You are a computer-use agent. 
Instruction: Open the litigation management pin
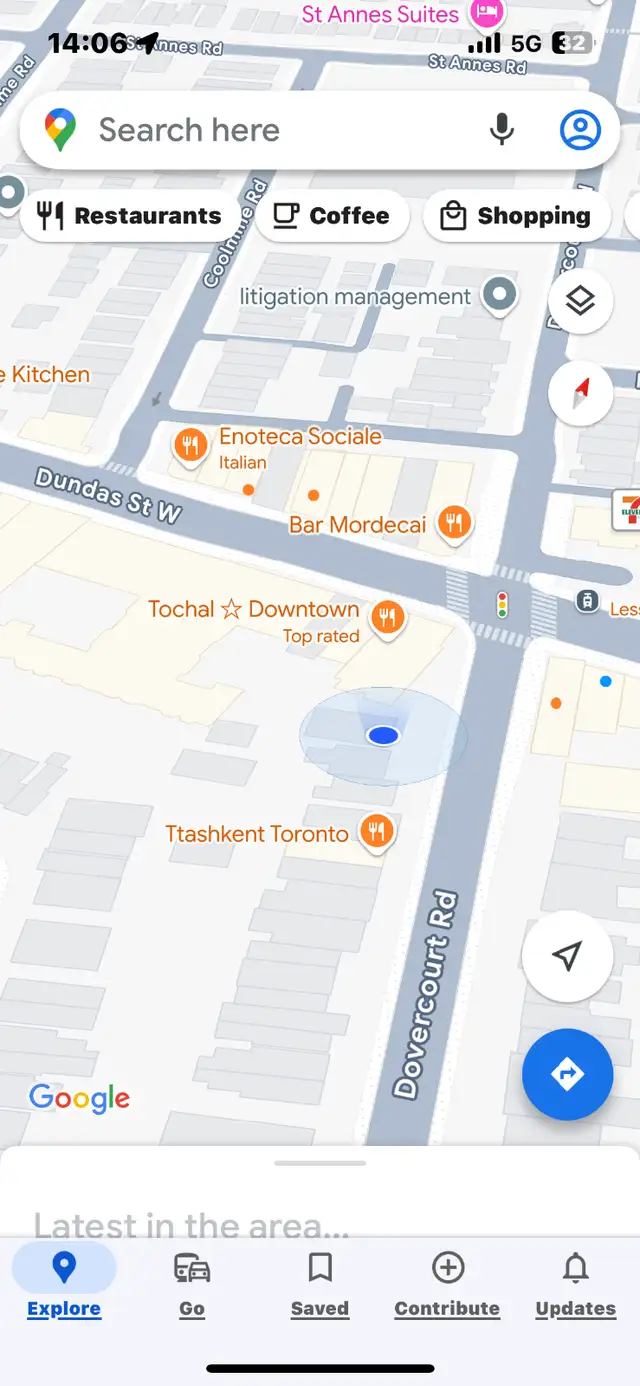pos(499,295)
